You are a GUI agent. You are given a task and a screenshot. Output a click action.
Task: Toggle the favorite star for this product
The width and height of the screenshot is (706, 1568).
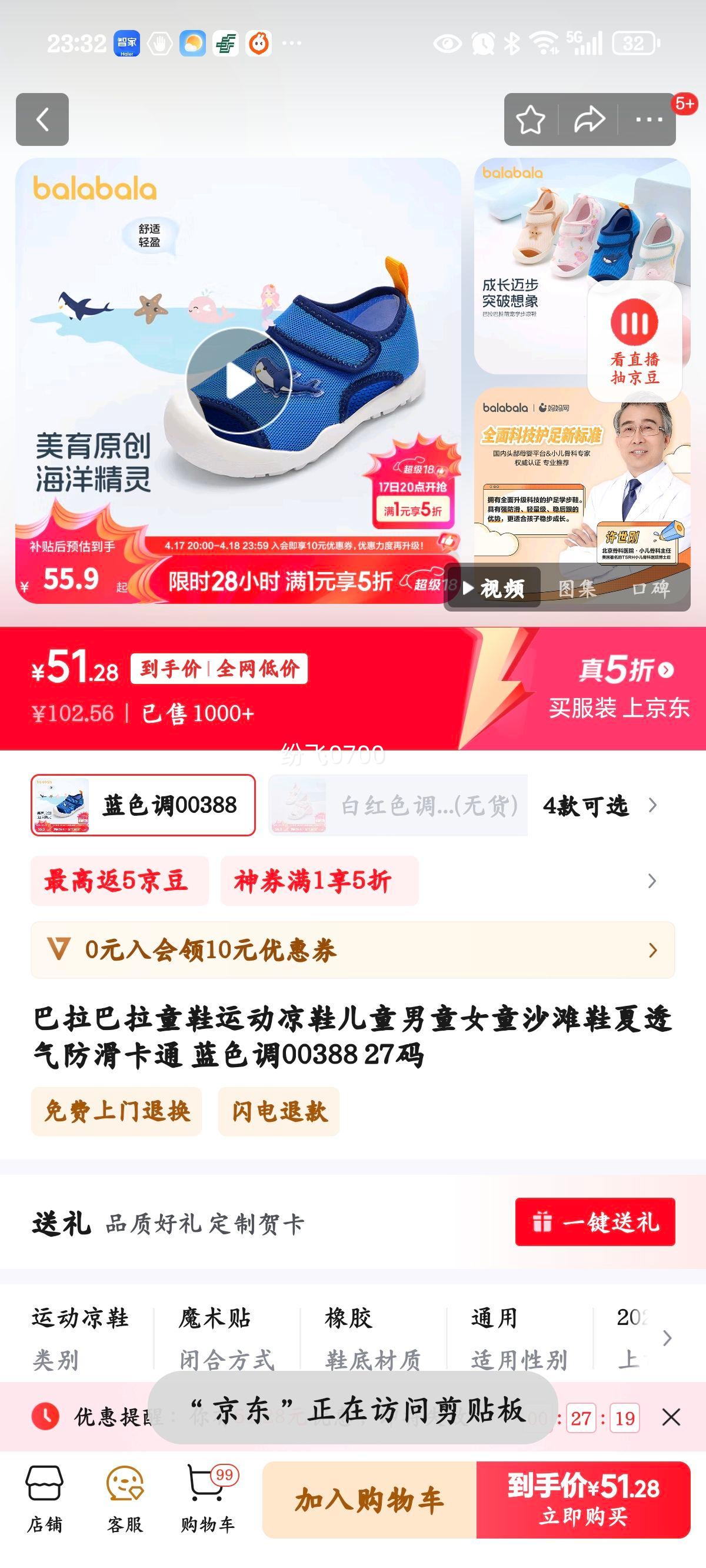(x=530, y=120)
